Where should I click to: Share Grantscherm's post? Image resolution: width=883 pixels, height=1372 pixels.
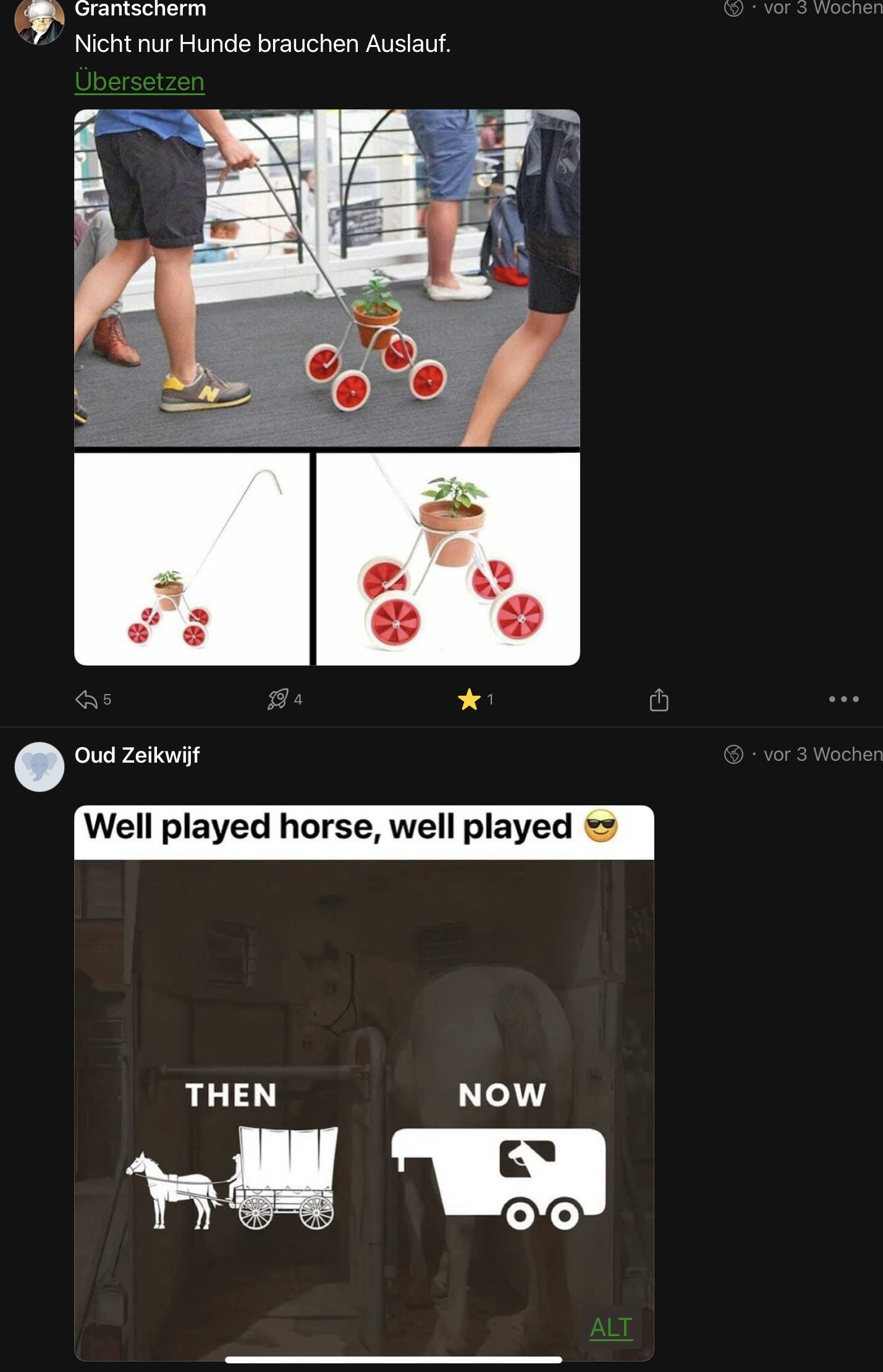pyautogui.click(x=659, y=700)
